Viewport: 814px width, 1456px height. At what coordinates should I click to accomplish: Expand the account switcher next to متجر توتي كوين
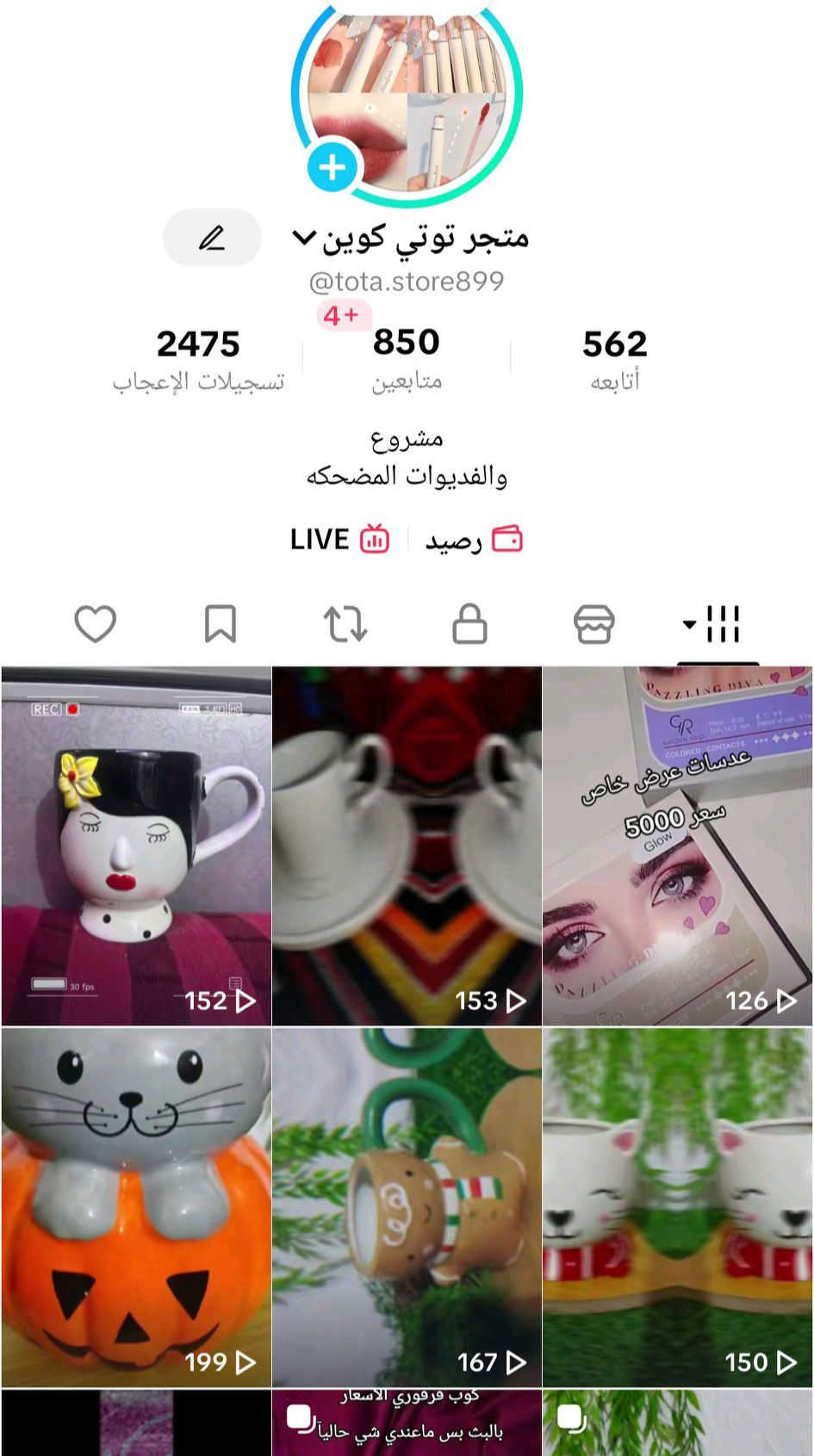coord(303,237)
